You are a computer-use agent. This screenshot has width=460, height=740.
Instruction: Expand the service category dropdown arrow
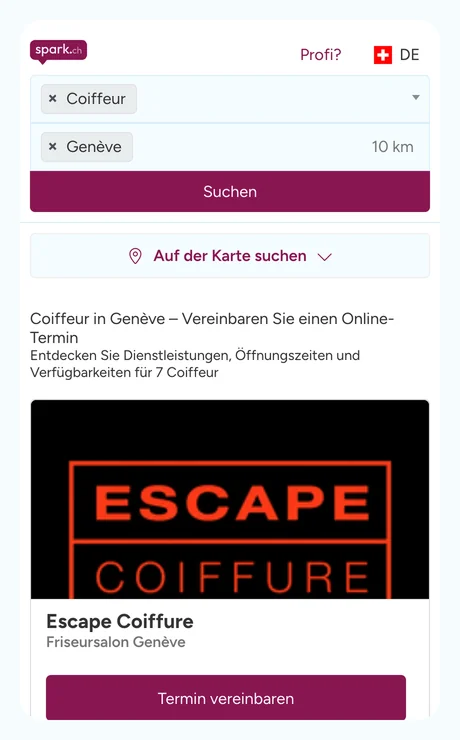point(416,97)
